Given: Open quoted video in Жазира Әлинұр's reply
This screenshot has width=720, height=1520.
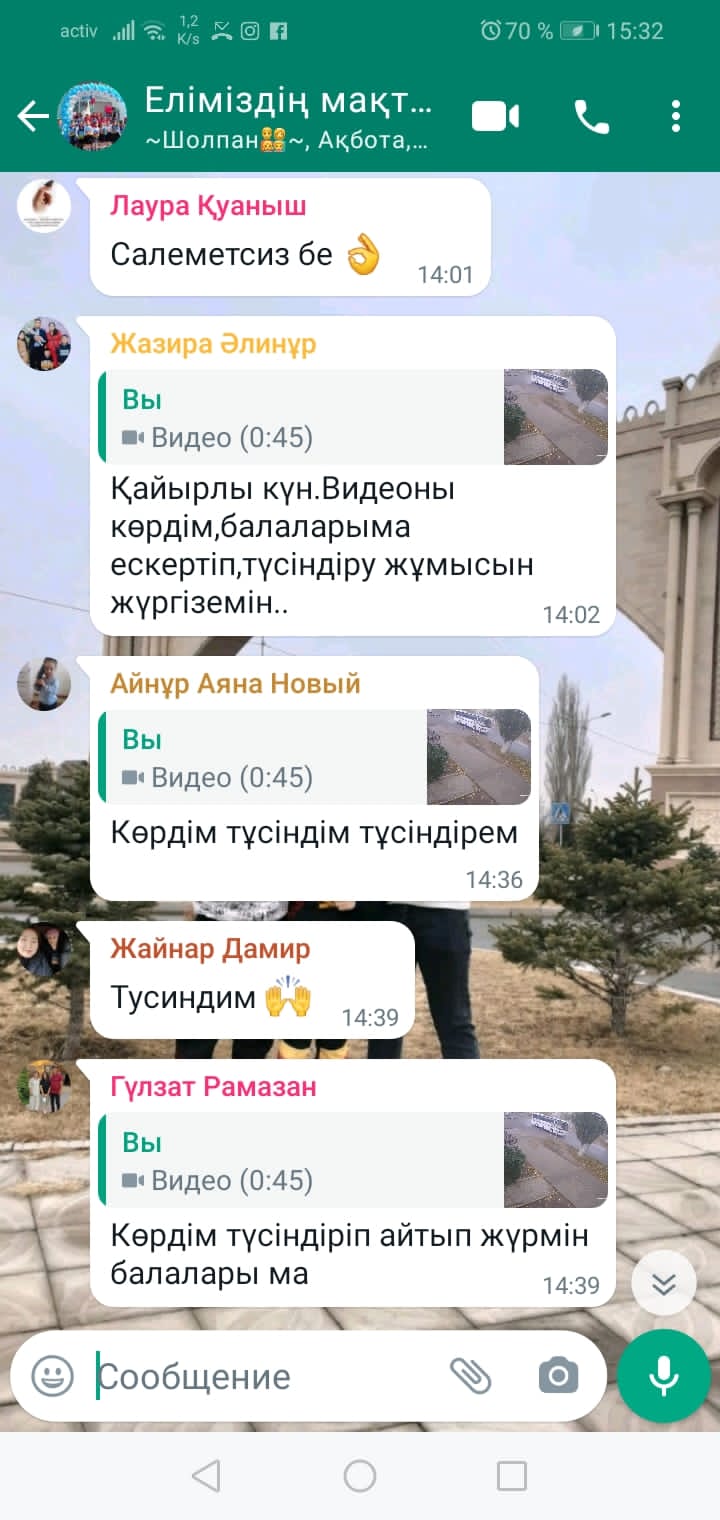Looking at the screenshot, I should pos(354,417).
